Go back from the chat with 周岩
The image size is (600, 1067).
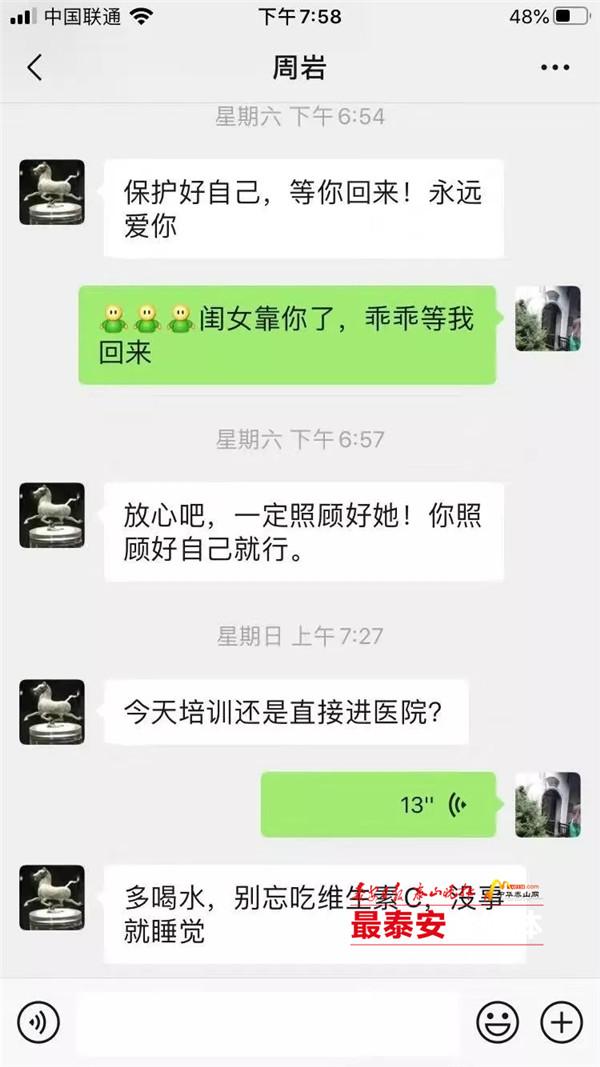(x=35, y=68)
